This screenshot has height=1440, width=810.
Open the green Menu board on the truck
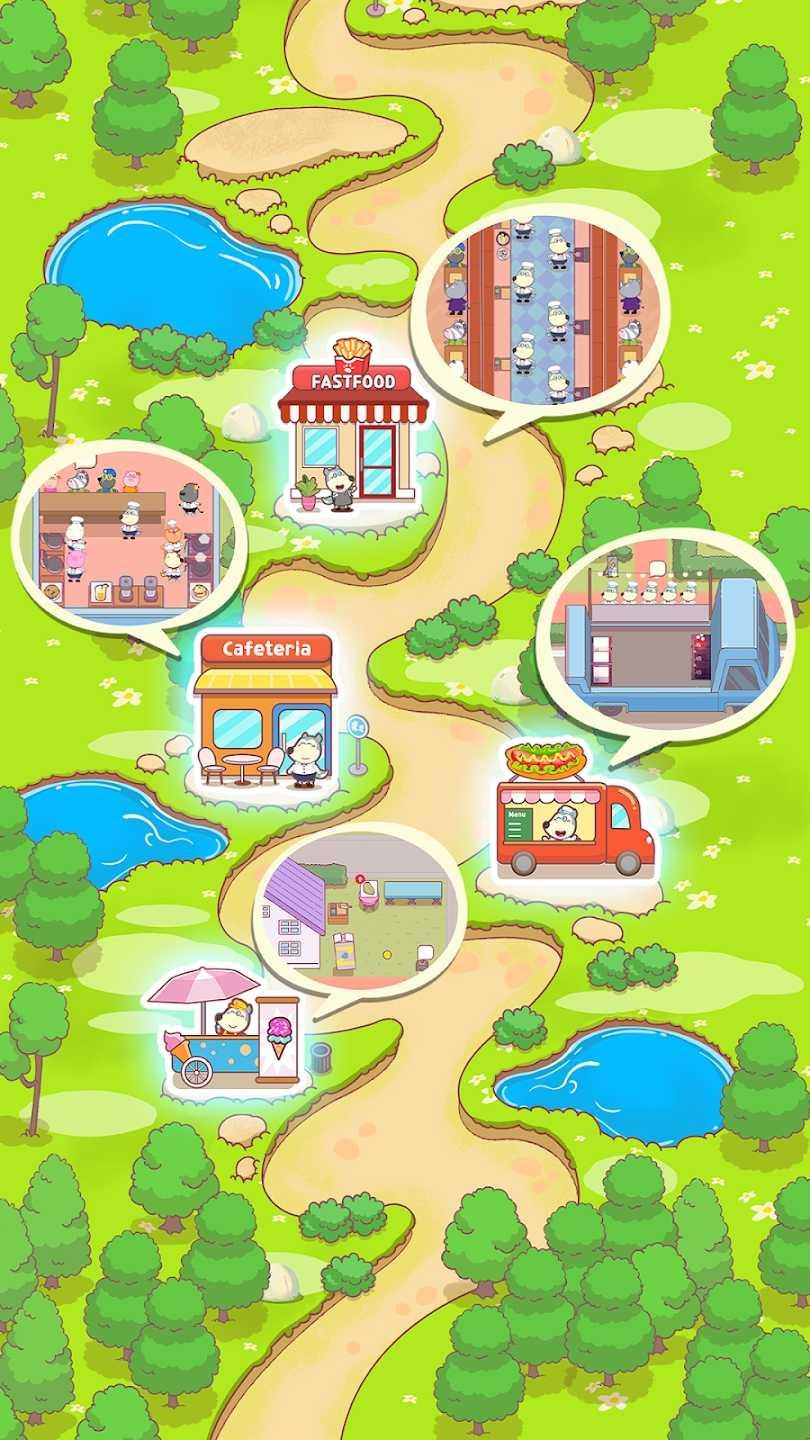click(x=516, y=822)
